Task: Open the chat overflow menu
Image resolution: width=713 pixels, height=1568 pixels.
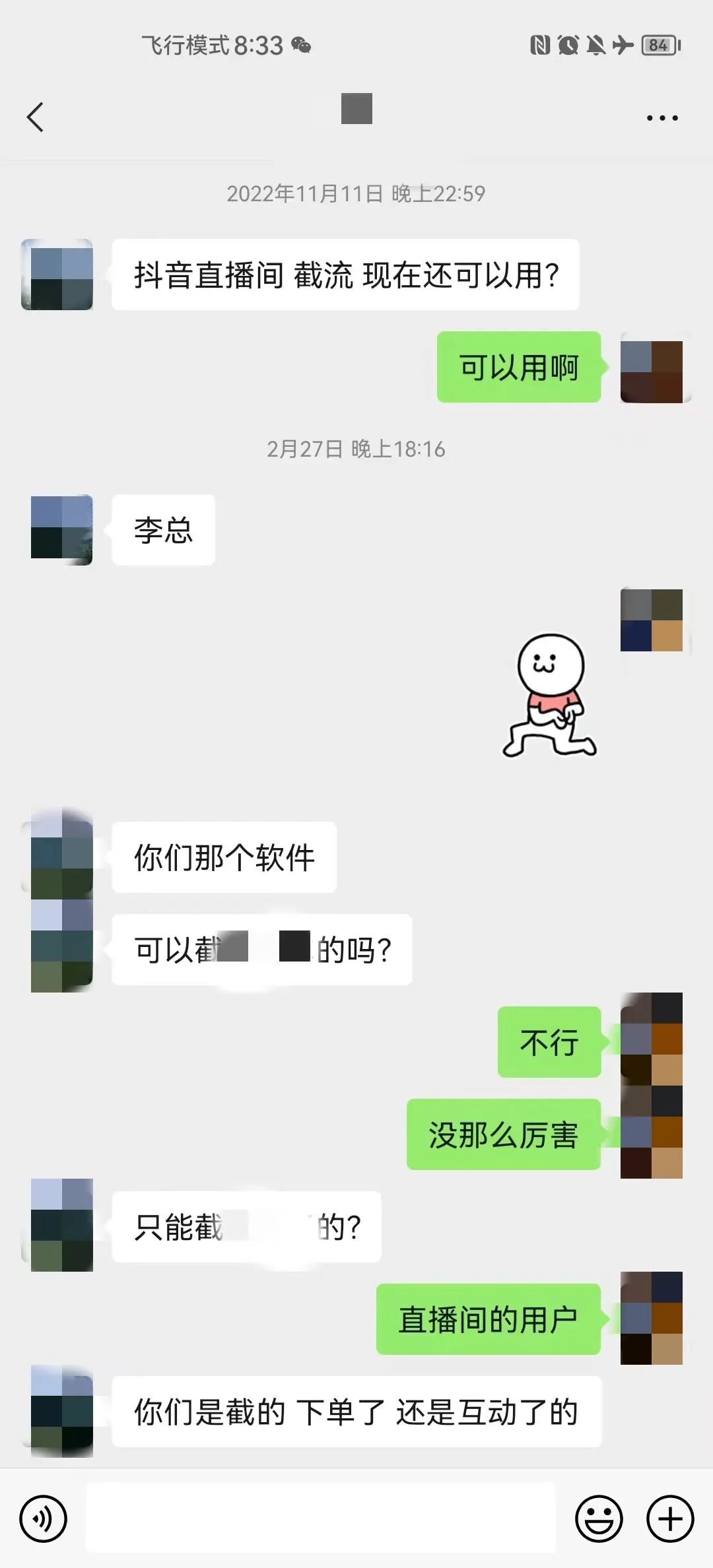Action: 662,118
